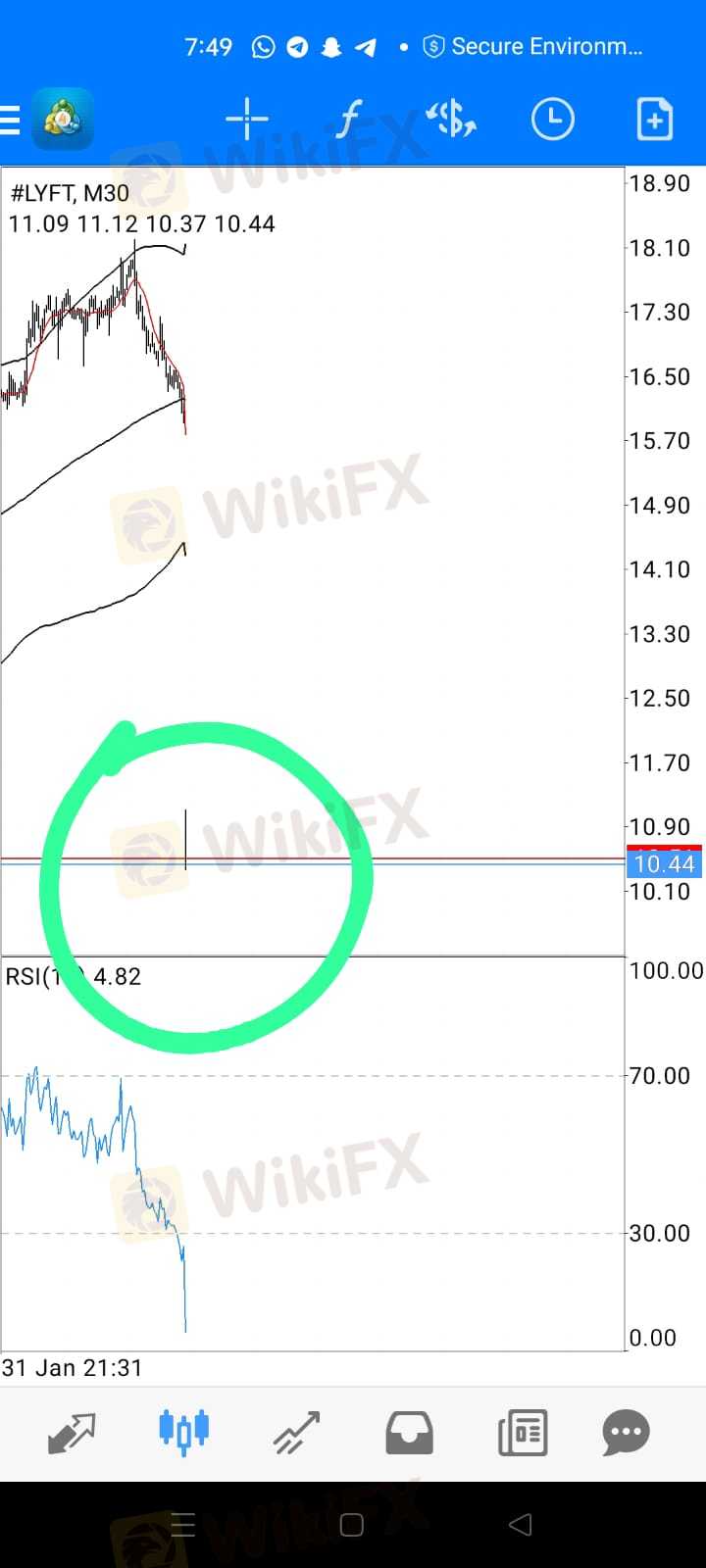Viewport: 706px width, 1568px height.
Task: Go to the Trade tab
Action: tap(296, 1433)
